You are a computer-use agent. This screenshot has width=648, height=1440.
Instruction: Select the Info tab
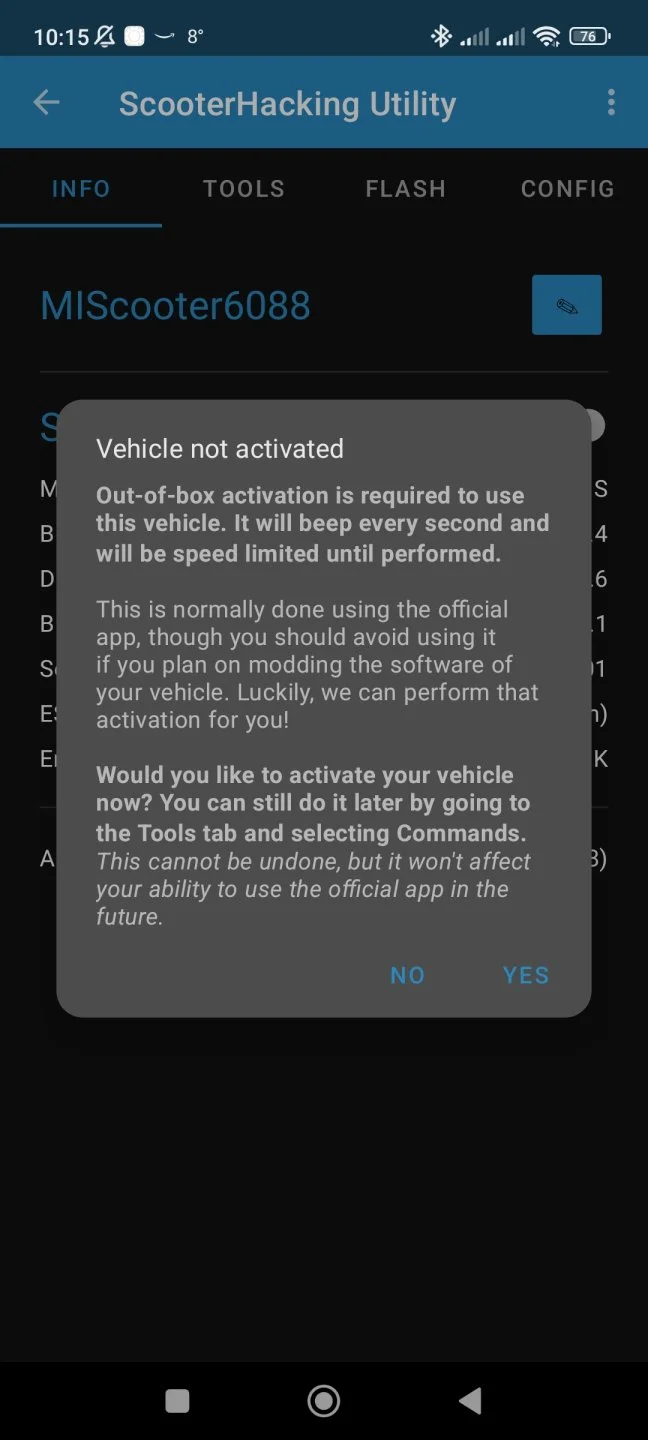coord(81,189)
